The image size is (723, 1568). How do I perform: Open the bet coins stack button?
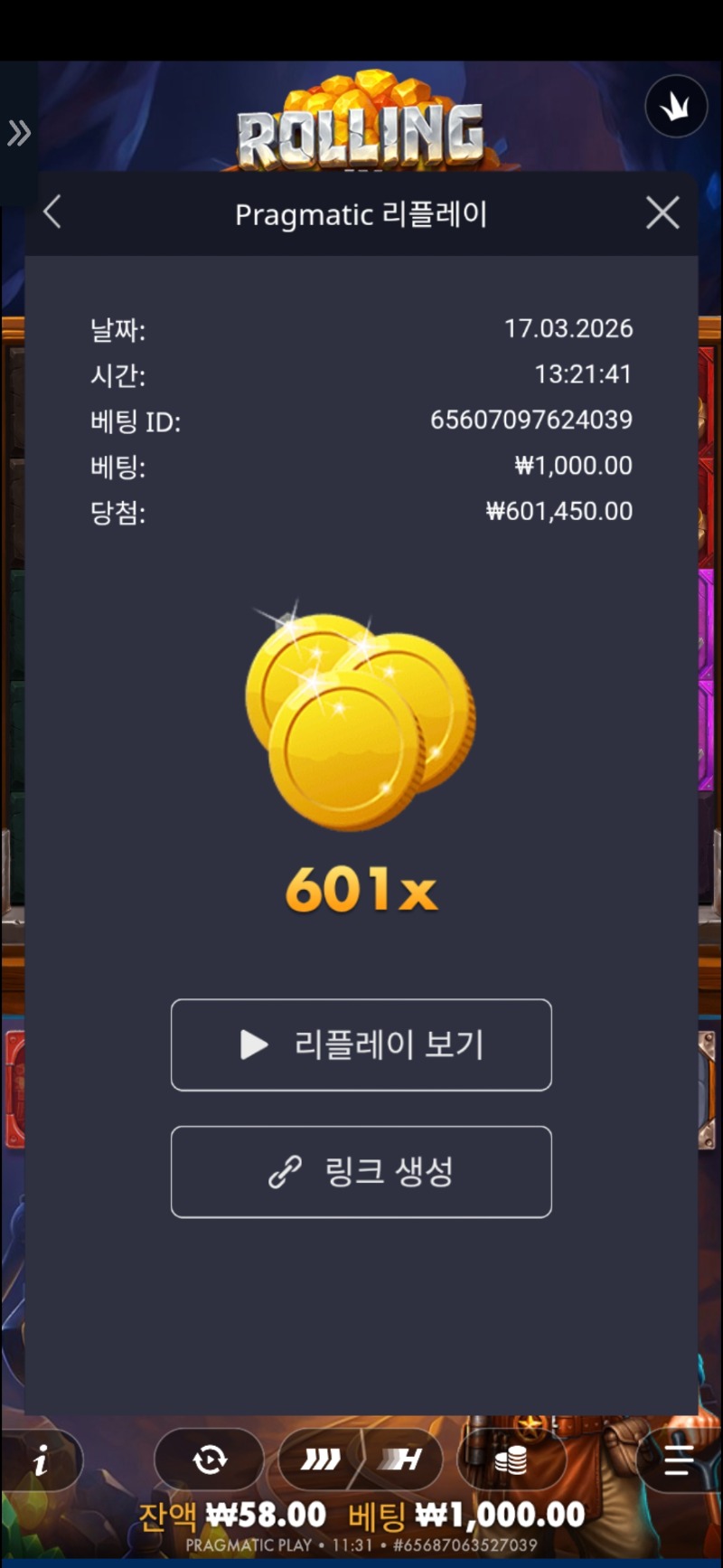click(x=512, y=1459)
